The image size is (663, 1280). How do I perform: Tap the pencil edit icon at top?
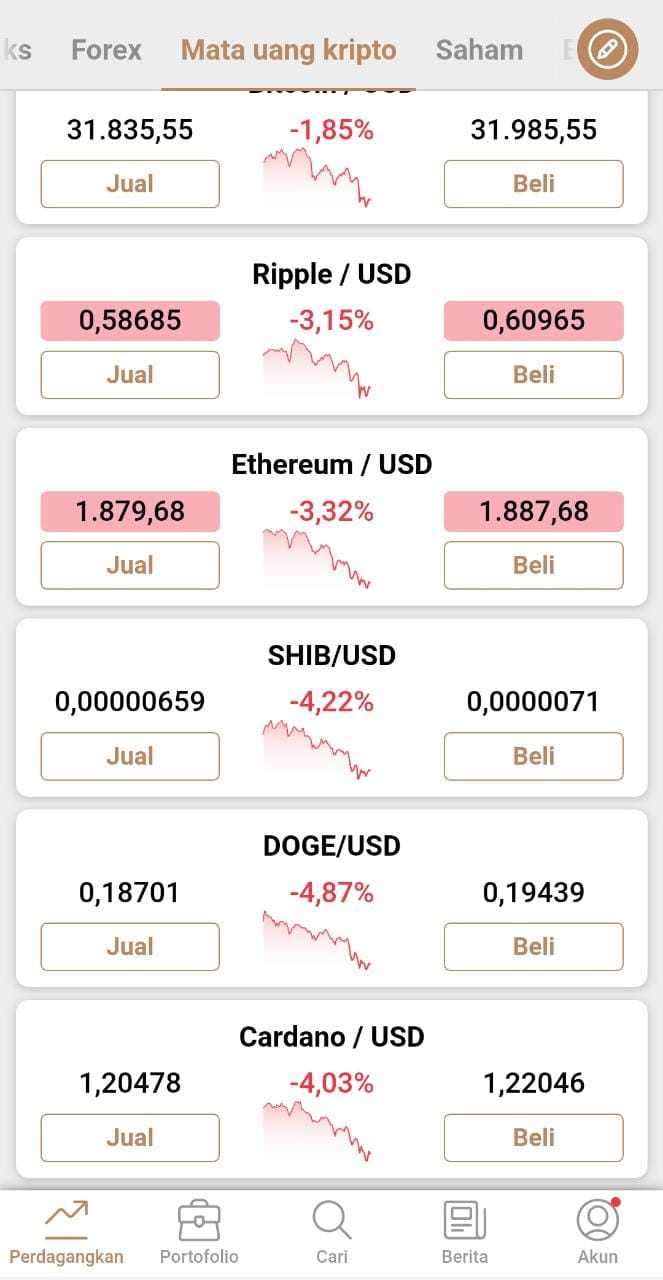click(x=607, y=49)
